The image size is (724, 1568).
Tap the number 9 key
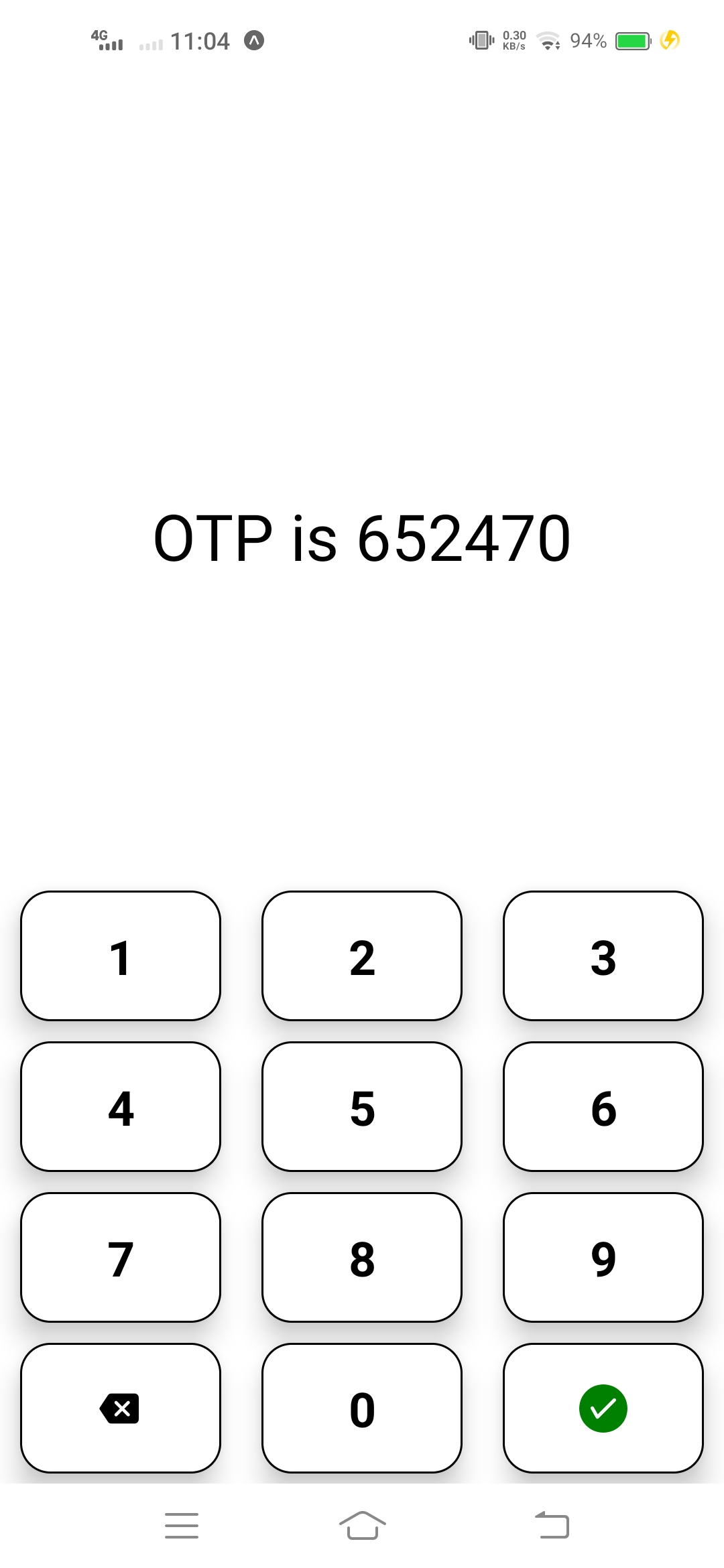pos(603,1258)
